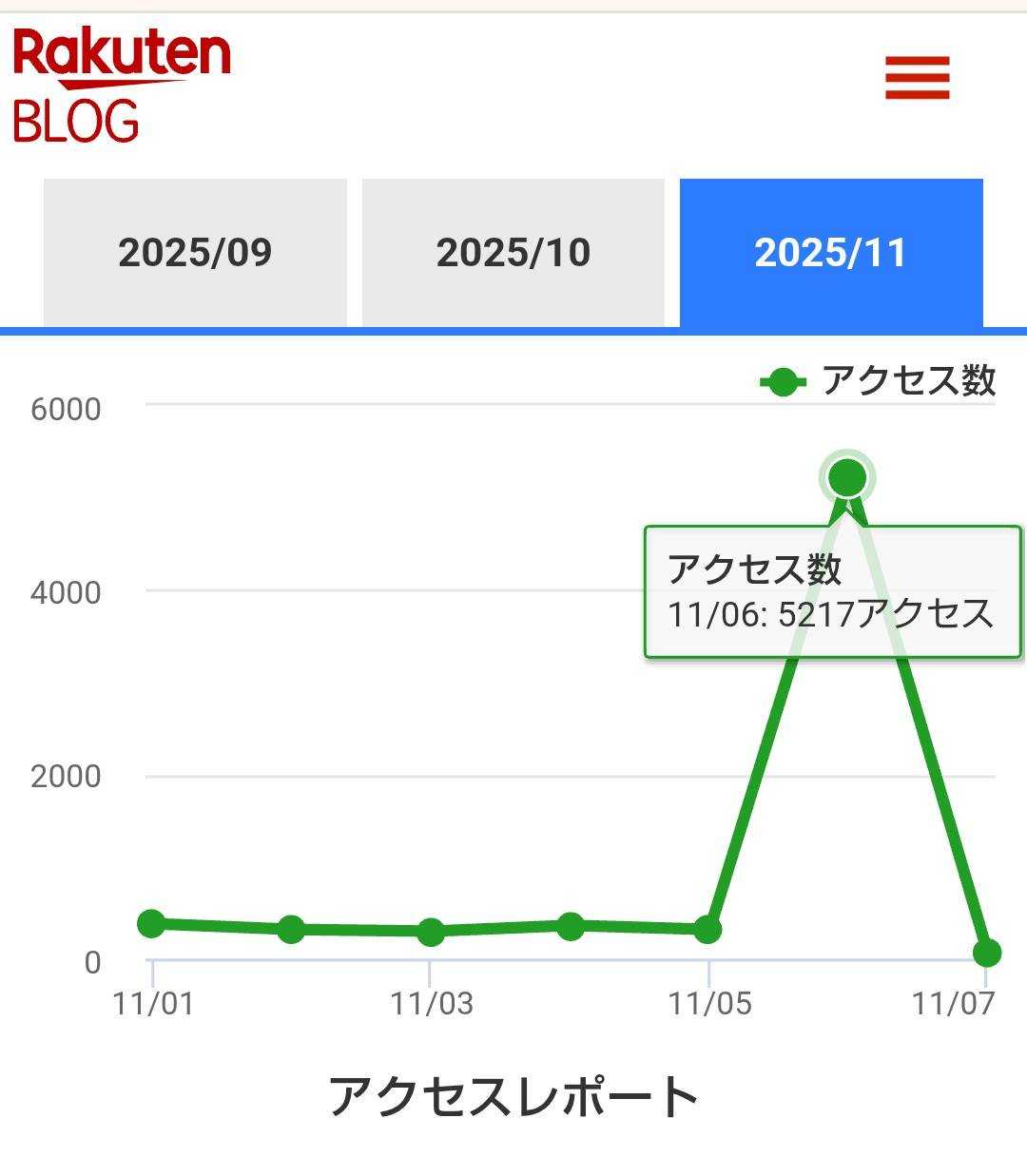The width and height of the screenshot is (1027, 1176).
Task: Show the 11/01 data point value
Action: pos(151,923)
